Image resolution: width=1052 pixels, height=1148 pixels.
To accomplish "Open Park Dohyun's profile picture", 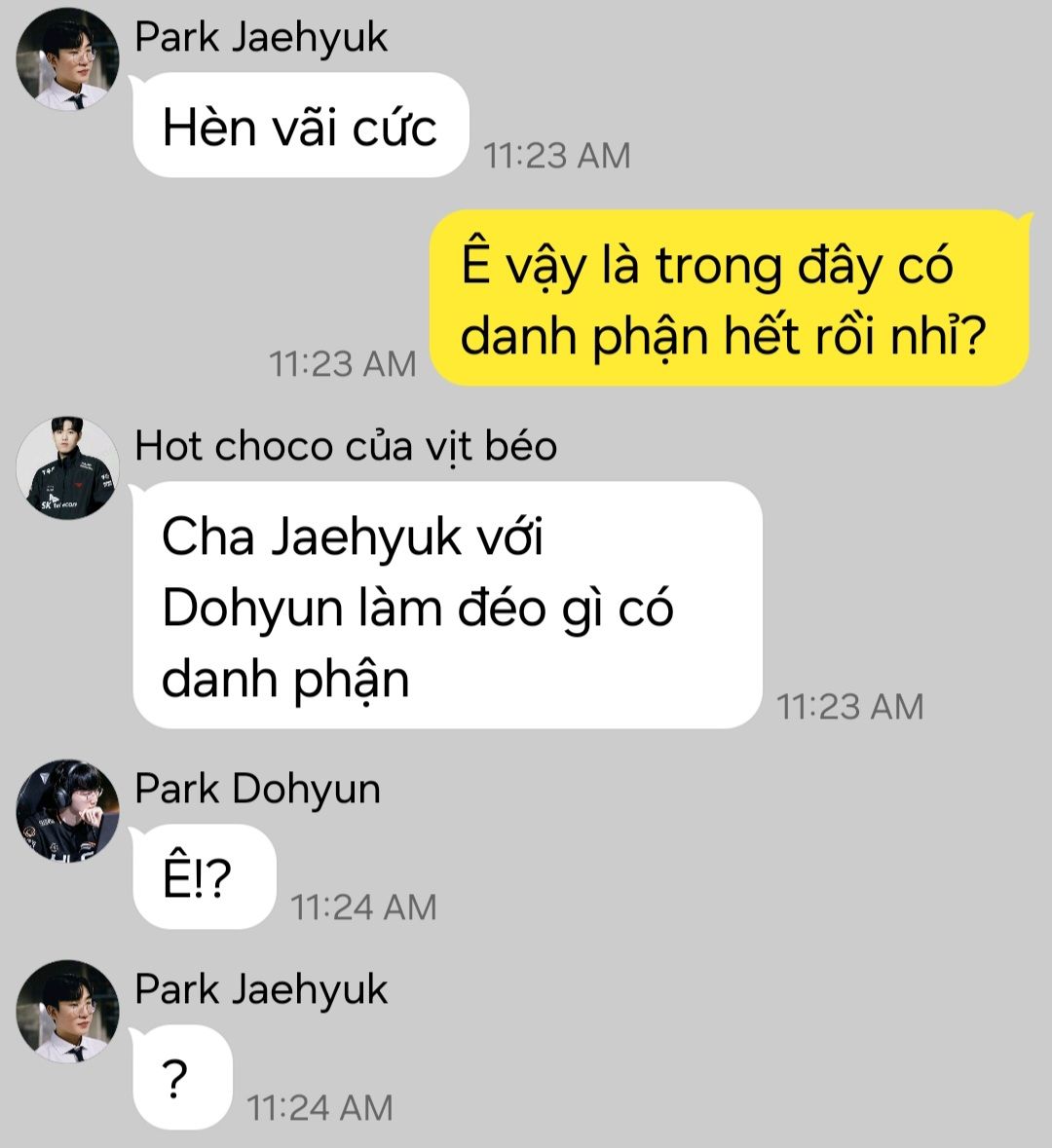I will [x=67, y=811].
